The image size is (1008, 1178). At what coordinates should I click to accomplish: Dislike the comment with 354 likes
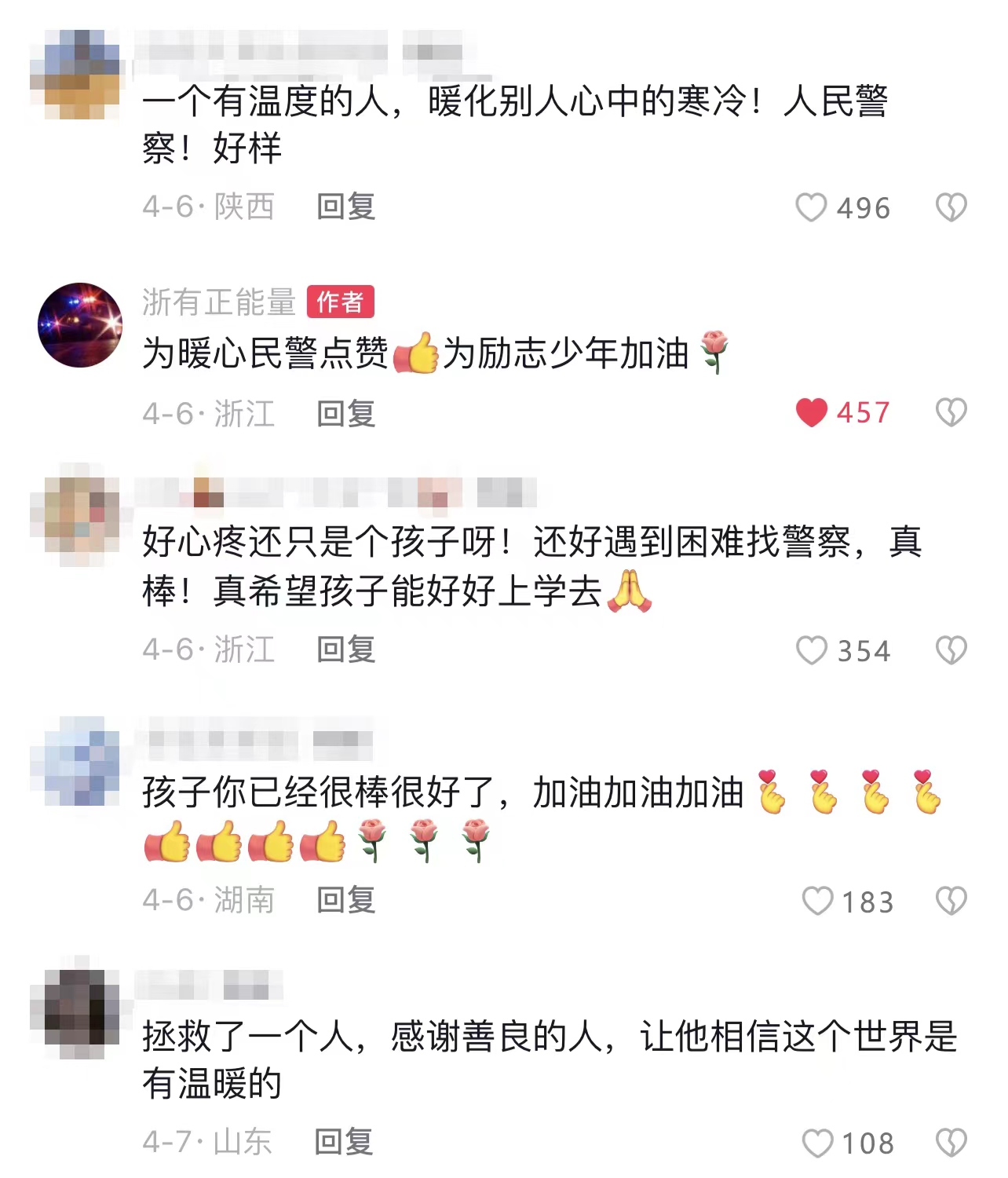click(951, 651)
